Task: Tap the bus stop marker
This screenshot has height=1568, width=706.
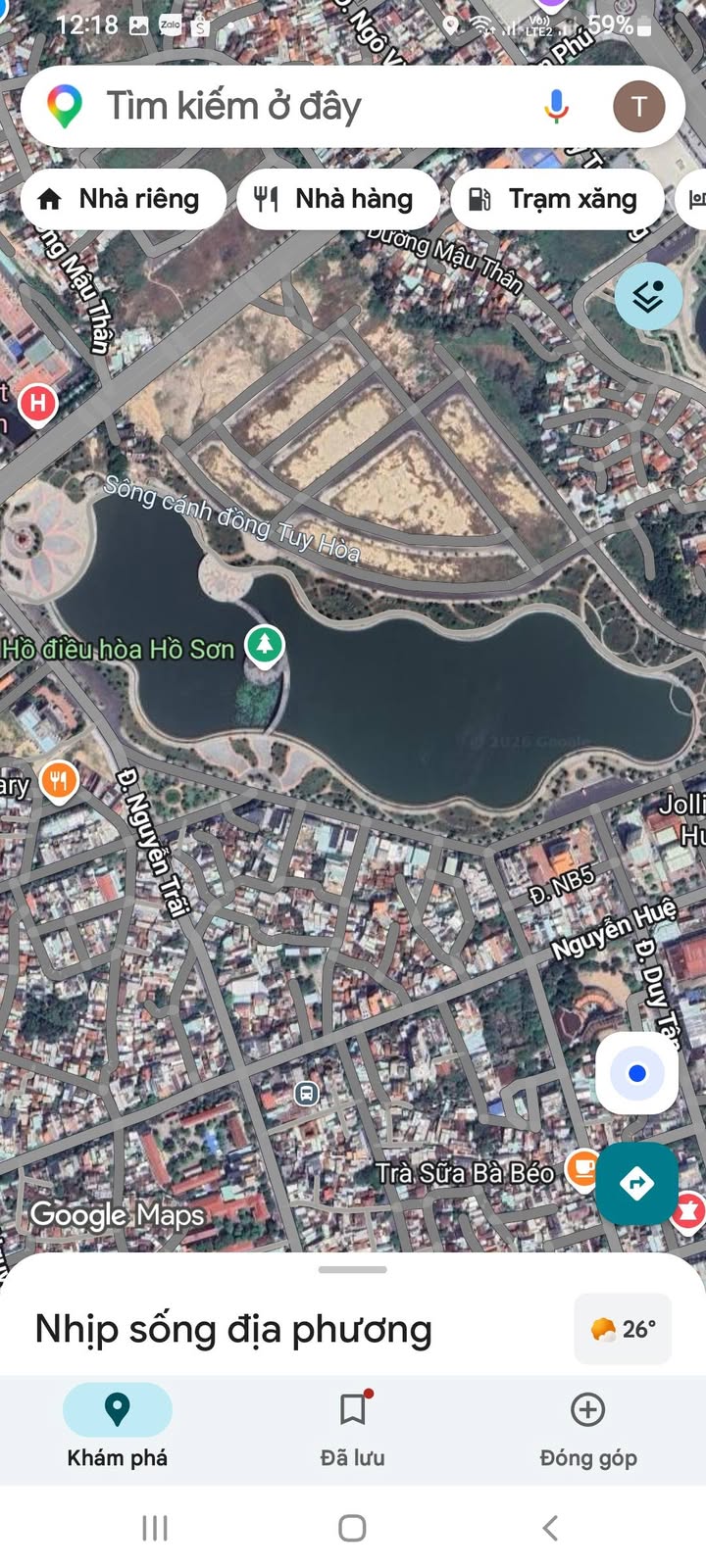Action: point(306,1093)
